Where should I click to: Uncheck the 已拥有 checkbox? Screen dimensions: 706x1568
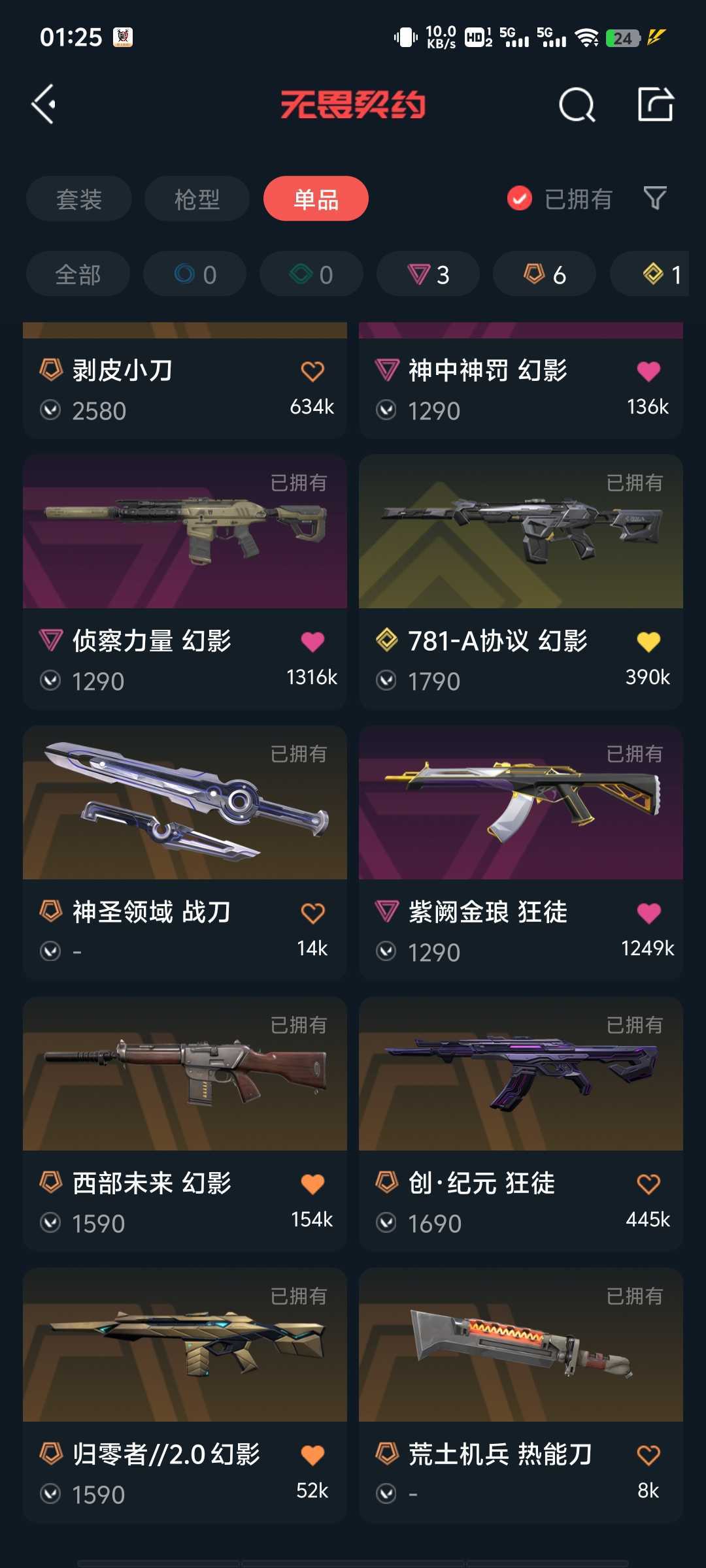click(520, 199)
